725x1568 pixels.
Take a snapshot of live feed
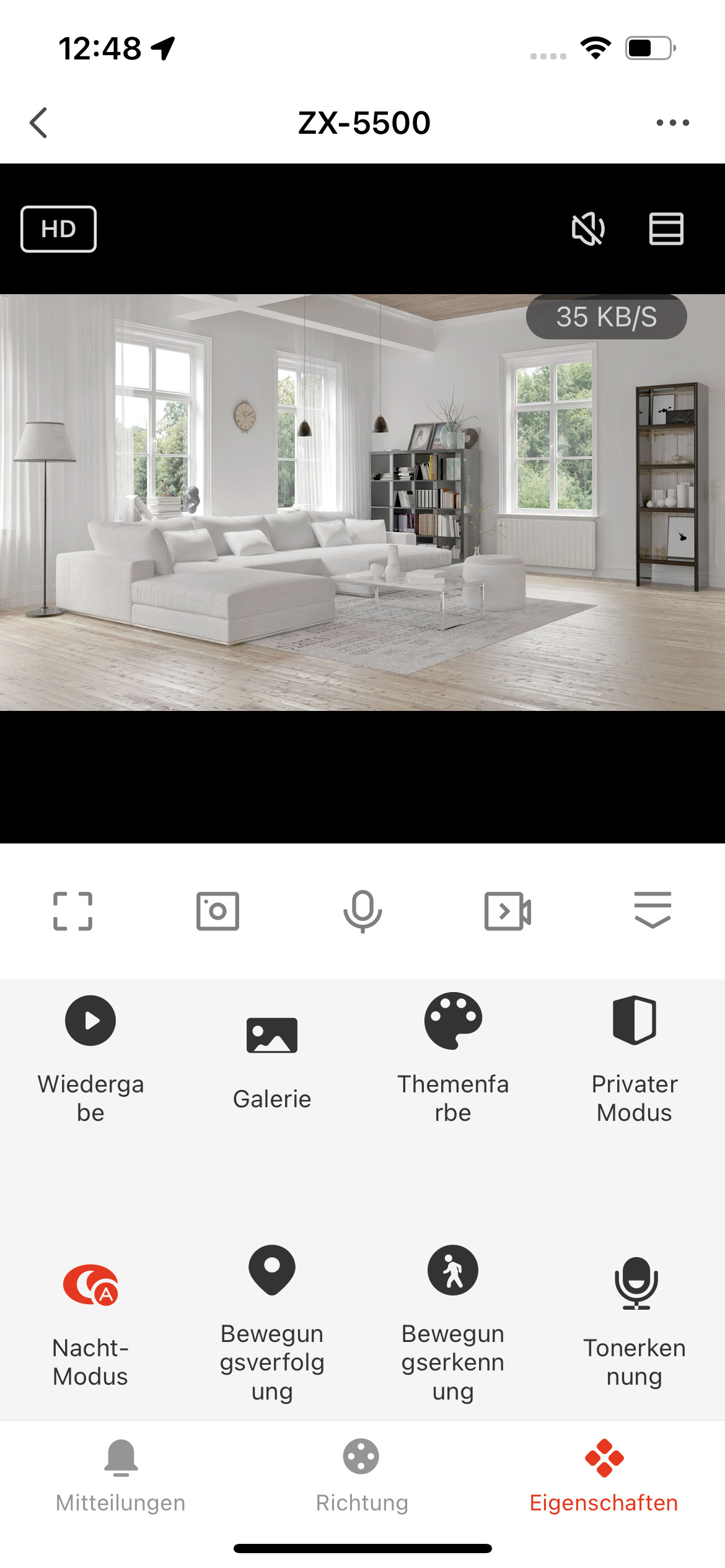pos(217,911)
